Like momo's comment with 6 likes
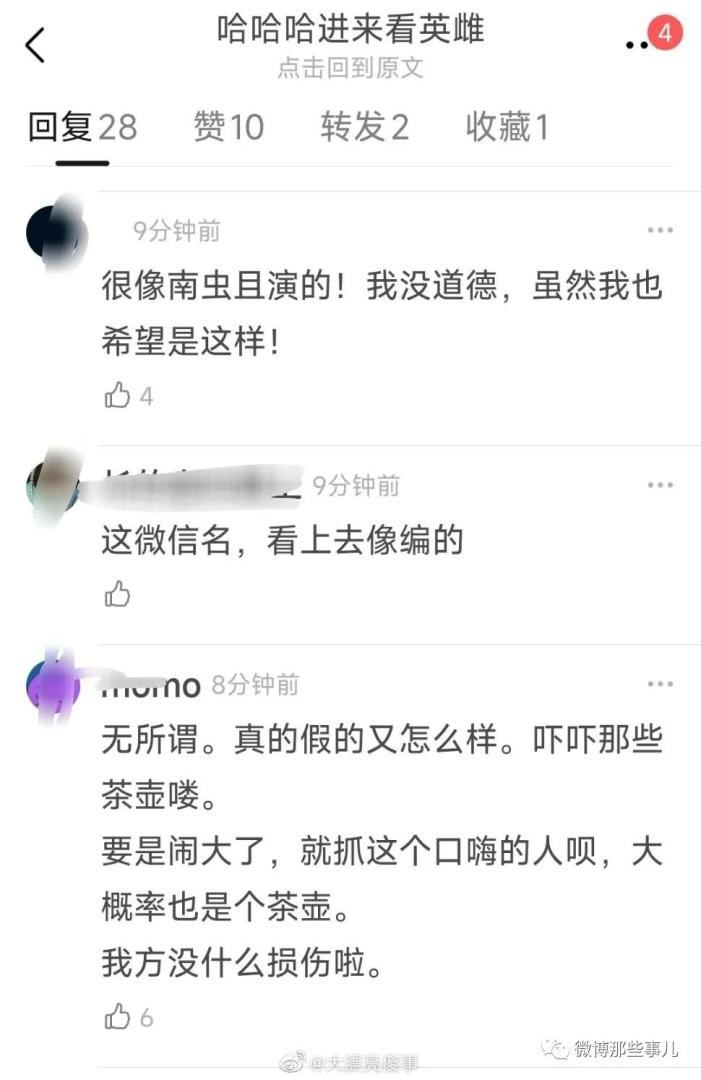 118,1018
